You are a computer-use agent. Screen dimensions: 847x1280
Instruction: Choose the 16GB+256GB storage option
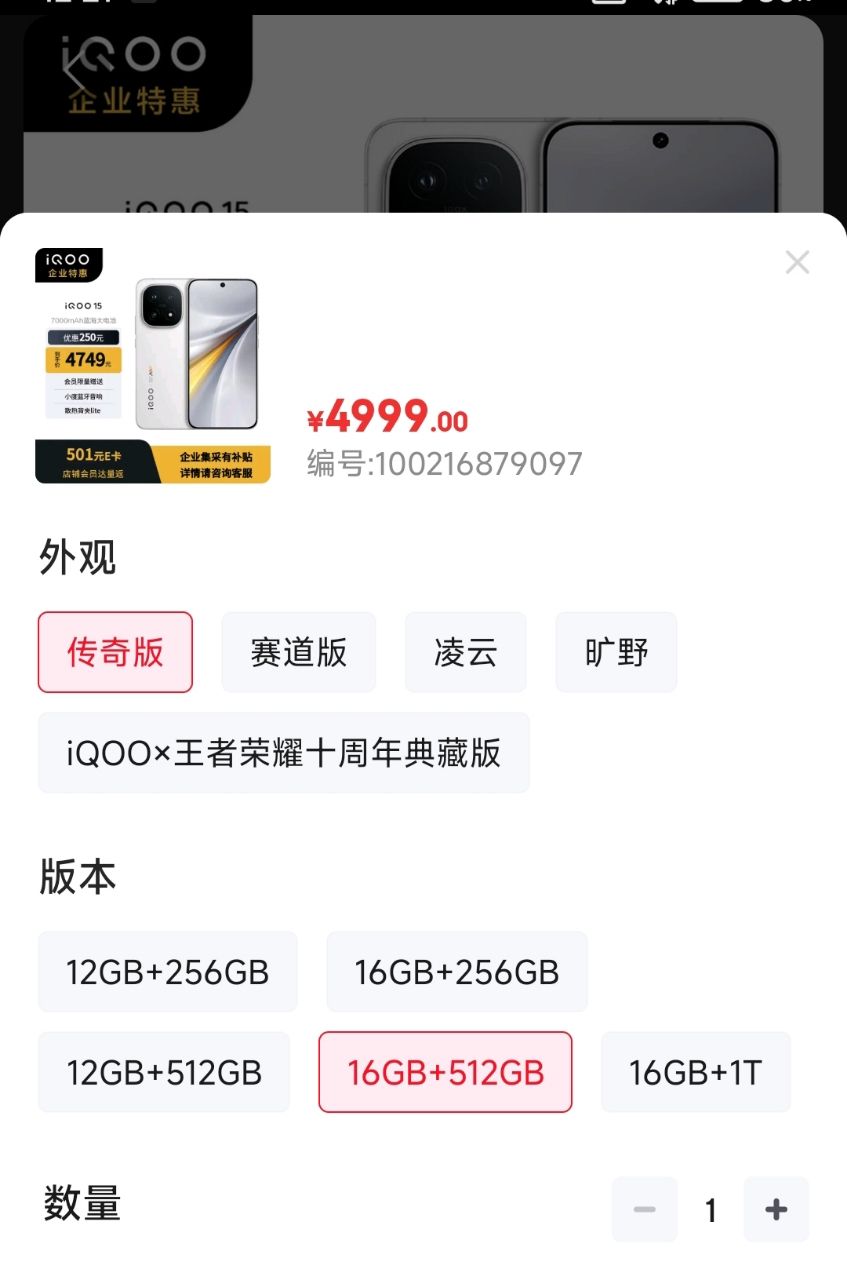coord(456,972)
